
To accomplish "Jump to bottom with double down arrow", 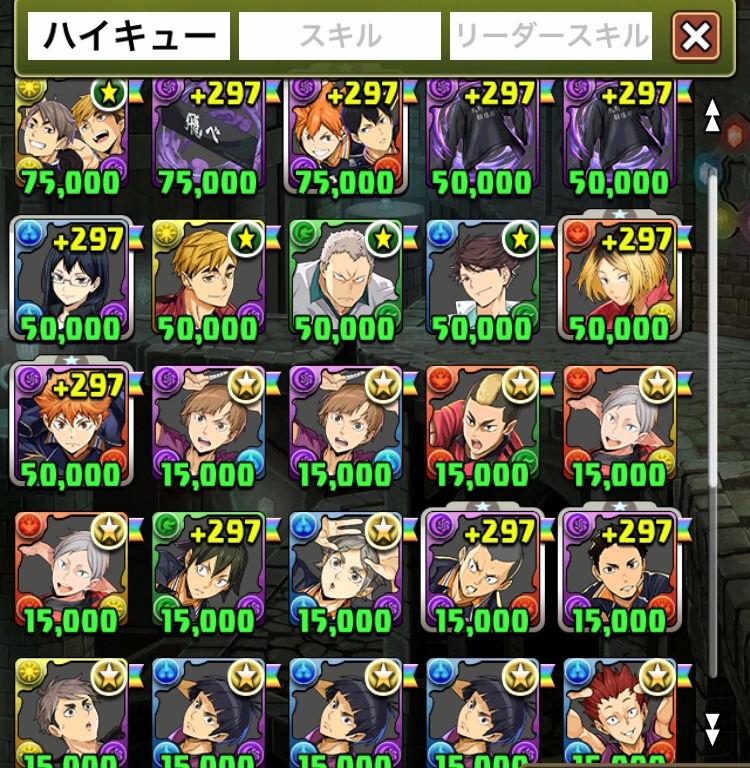I will click(x=712, y=729).
